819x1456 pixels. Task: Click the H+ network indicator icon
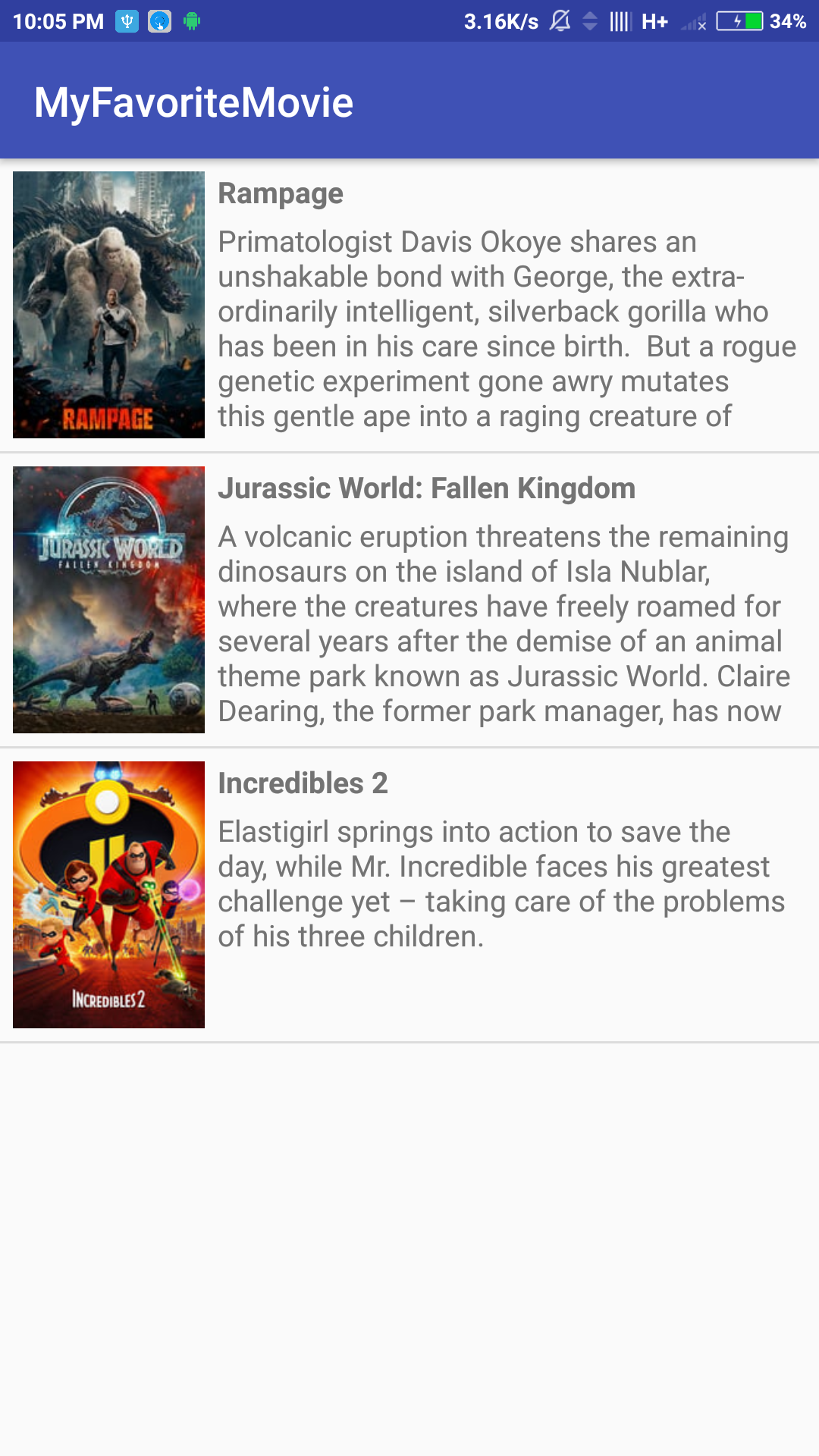pos(654,20)
